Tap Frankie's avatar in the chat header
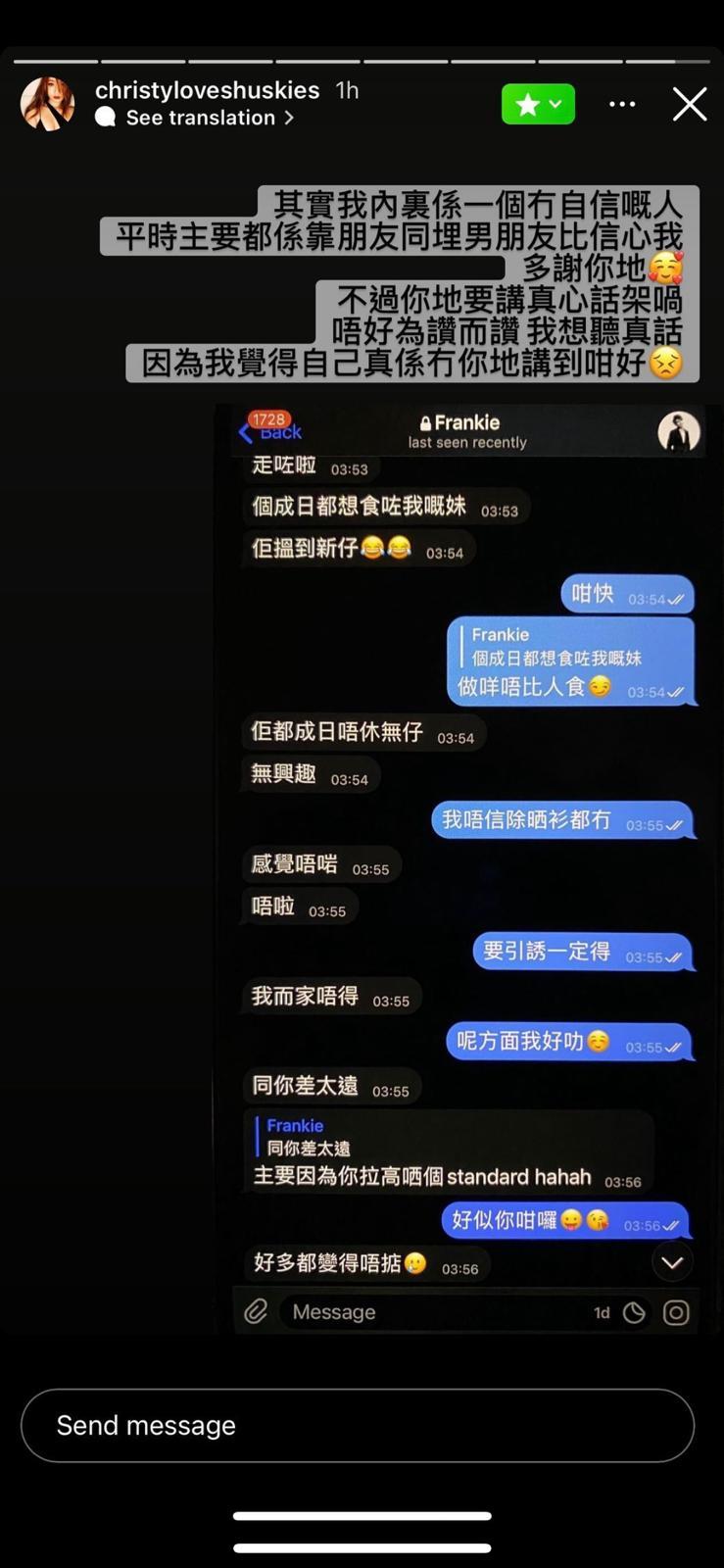 678,430
